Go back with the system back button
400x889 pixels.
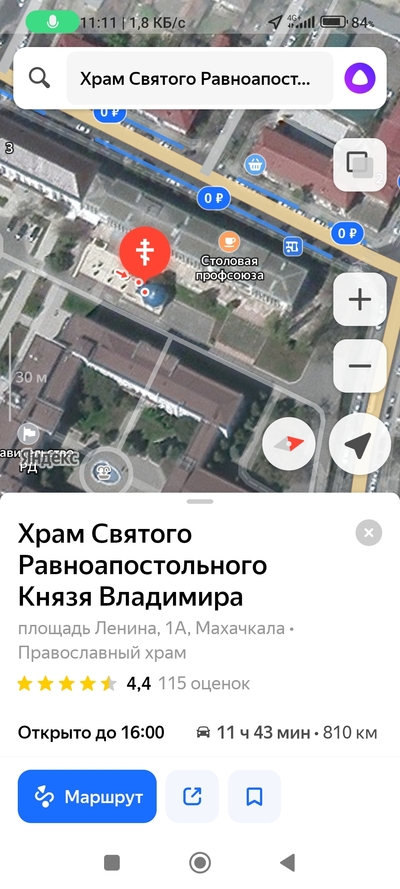[288, 863]
